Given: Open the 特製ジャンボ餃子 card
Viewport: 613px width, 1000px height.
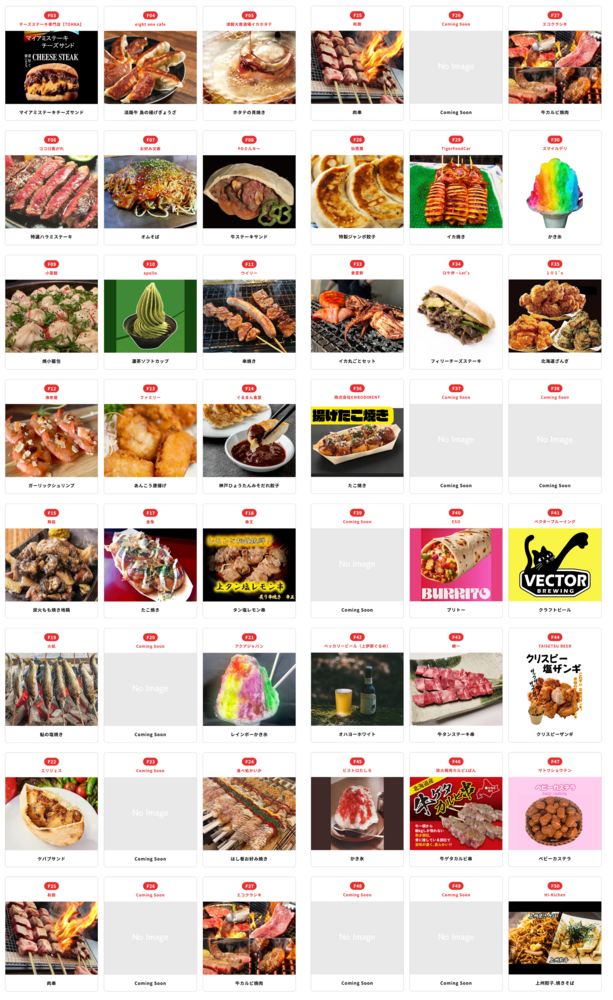Looking at the screenshot, I should (x=357, y=191).
